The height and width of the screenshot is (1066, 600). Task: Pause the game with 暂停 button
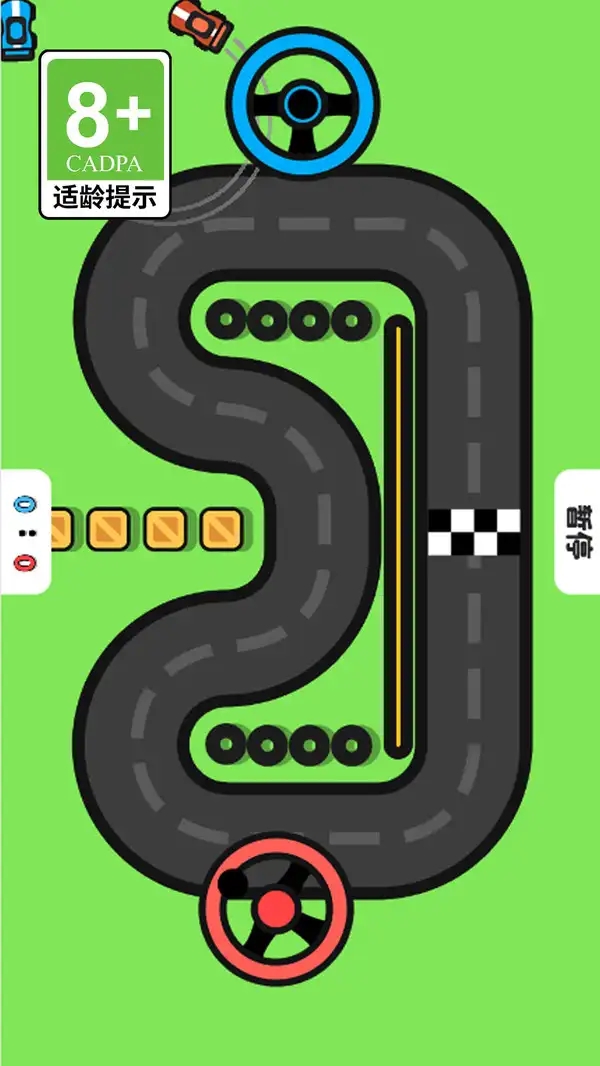point(578,531)
